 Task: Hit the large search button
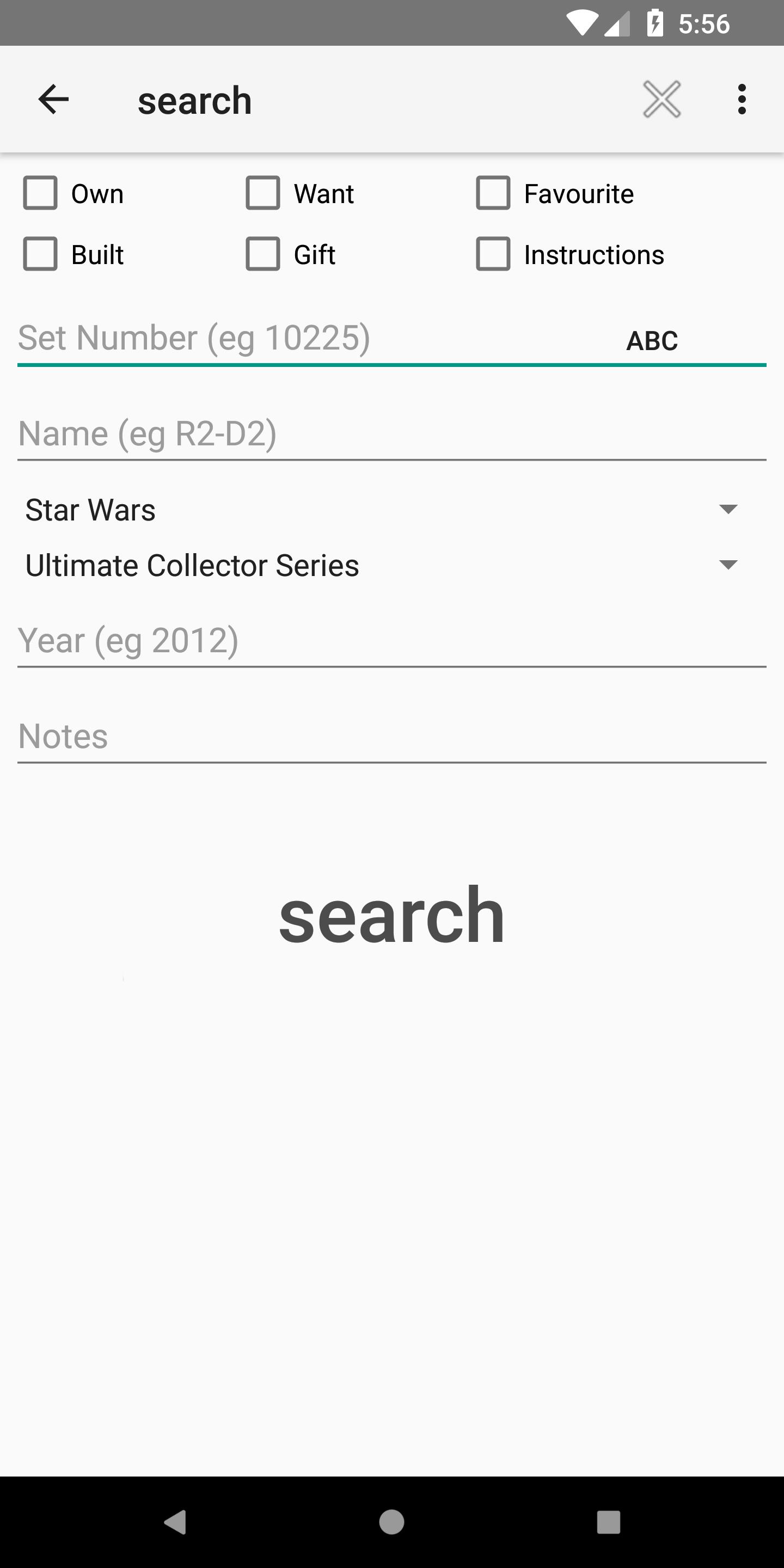tap(391, 915)
